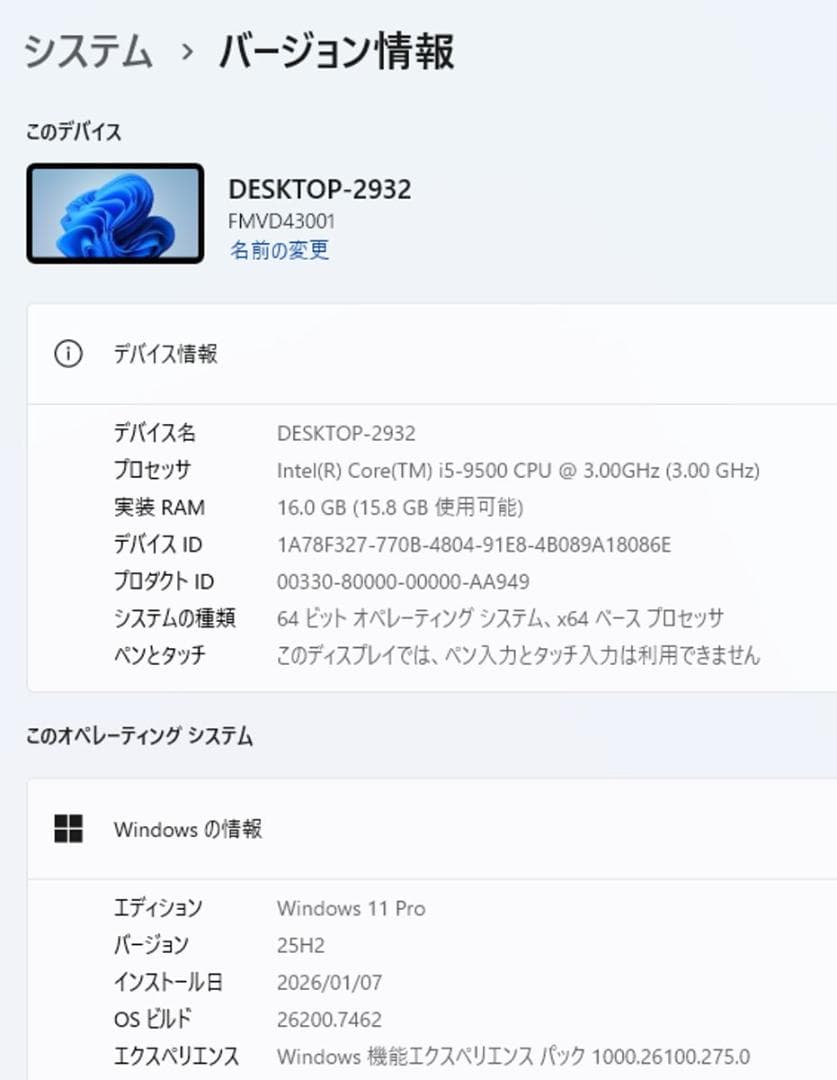
Task: Click the device name DESKTOP-2932 heading
Action: [x=319, y=189]
